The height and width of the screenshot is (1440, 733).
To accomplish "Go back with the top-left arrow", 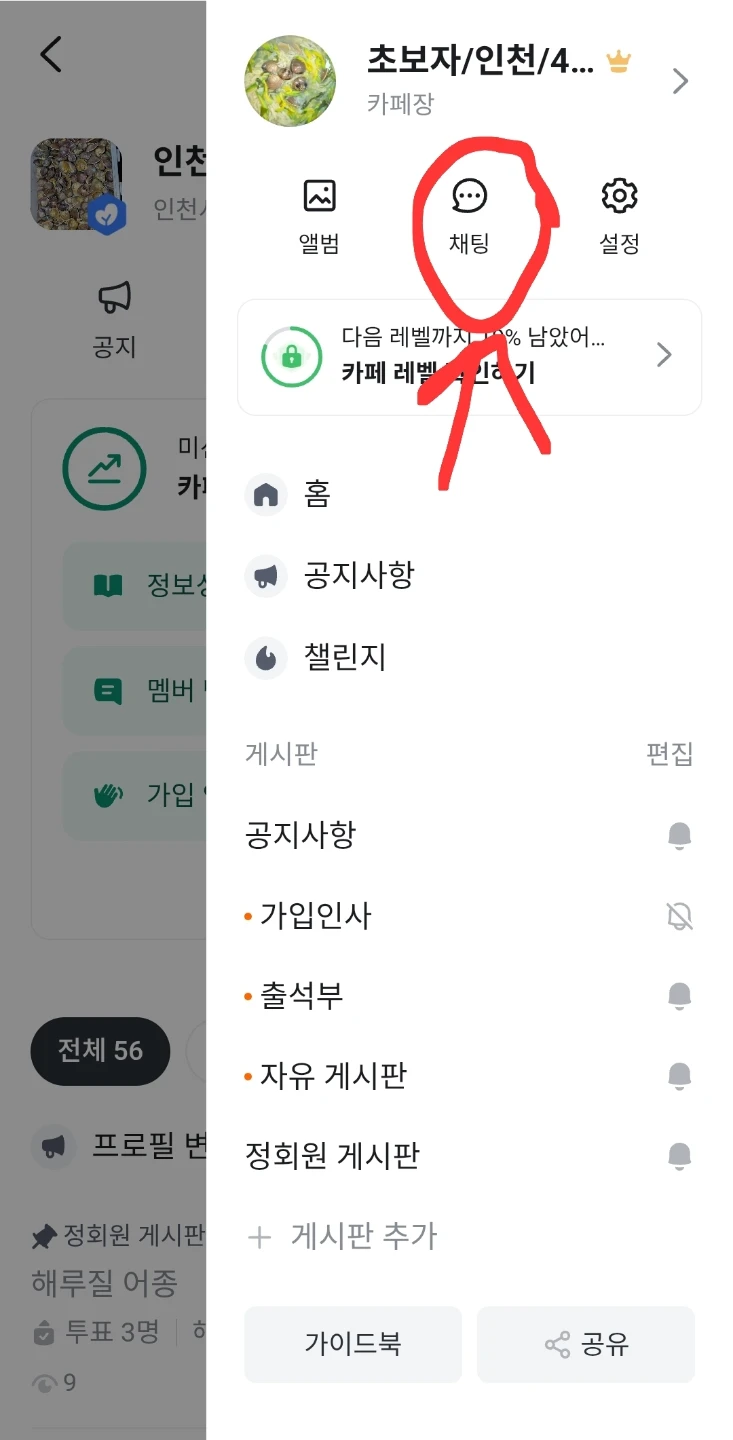I will click(x=51, y=54).
